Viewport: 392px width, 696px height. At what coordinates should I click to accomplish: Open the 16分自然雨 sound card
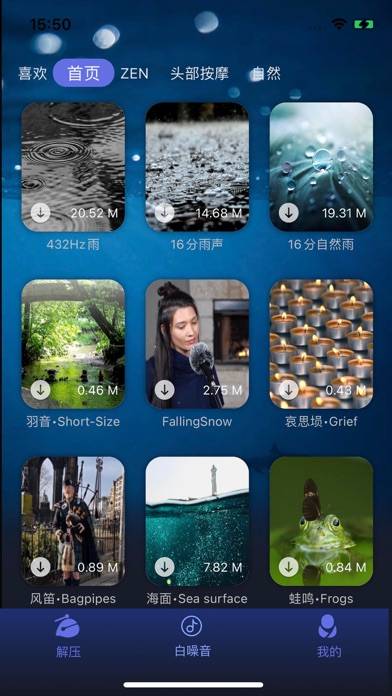[x=321, y=167]
